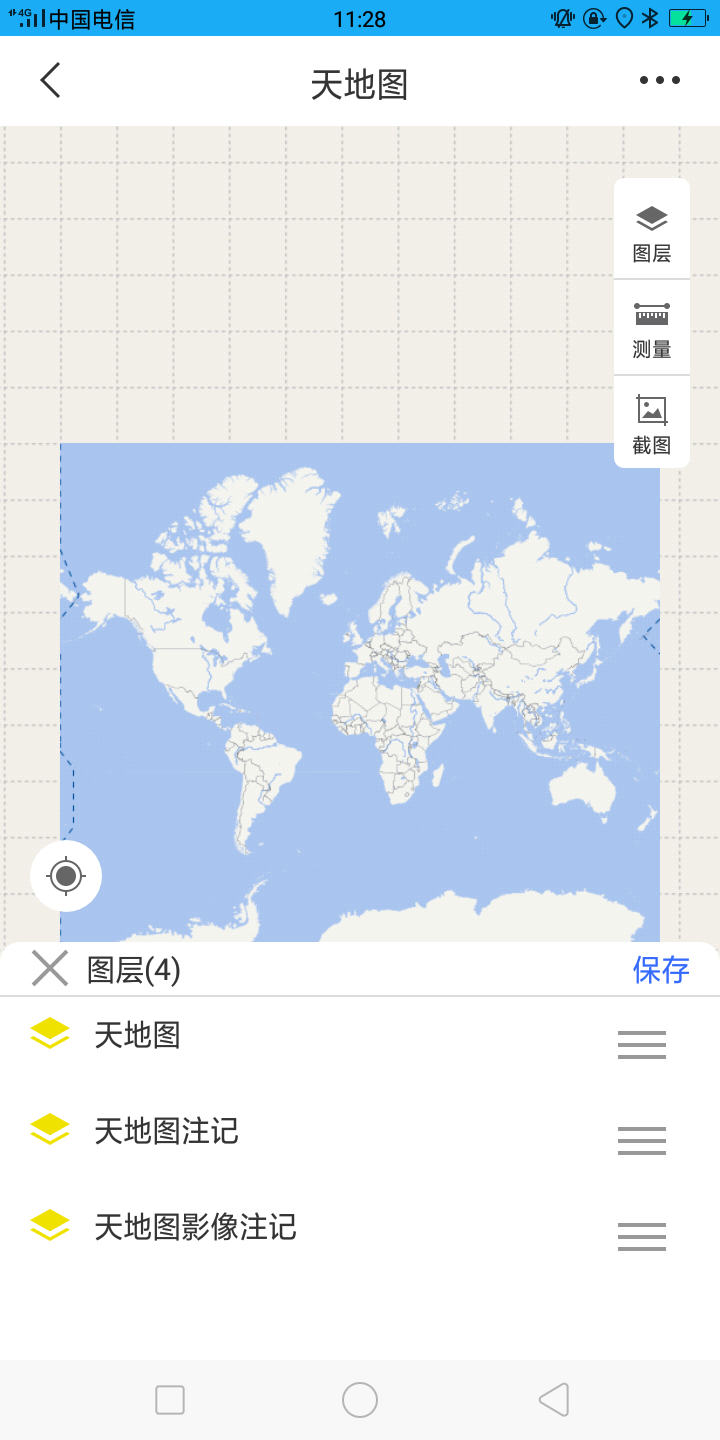Tap the reorder handle for 天地图影像注记
The height and width of the screenshot is (1440, 720).
pyautogui.click(x=642, y=1237)
